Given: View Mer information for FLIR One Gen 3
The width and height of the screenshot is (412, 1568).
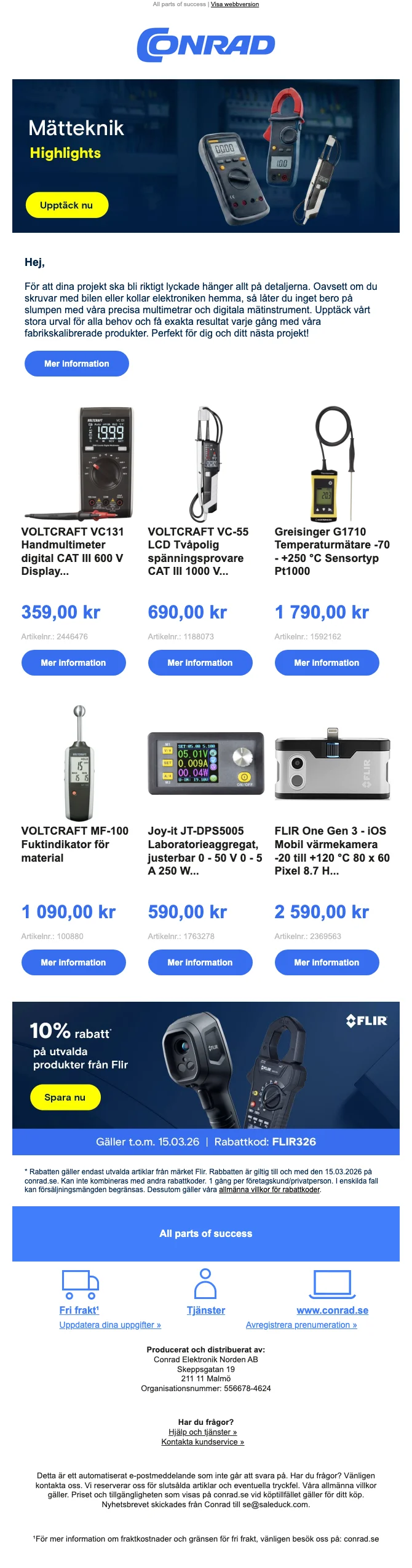Looking at the screenshot, I should 327,962.
